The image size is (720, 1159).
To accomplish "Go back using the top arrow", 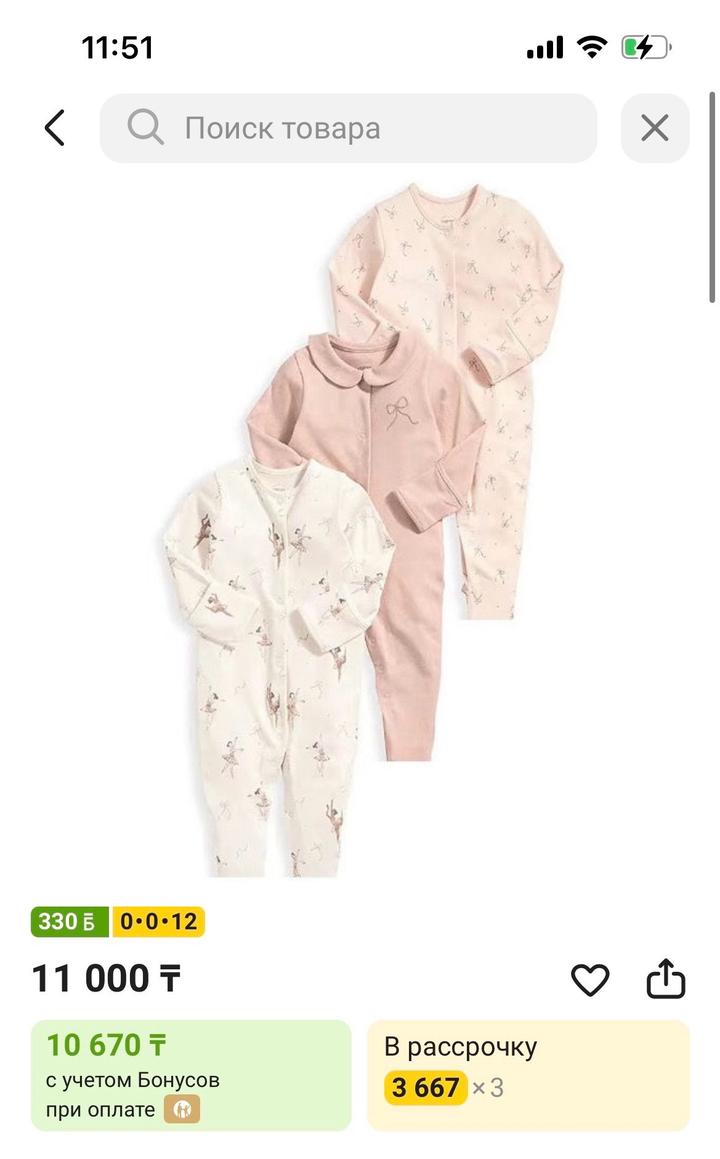I will (x=54, y=128).
